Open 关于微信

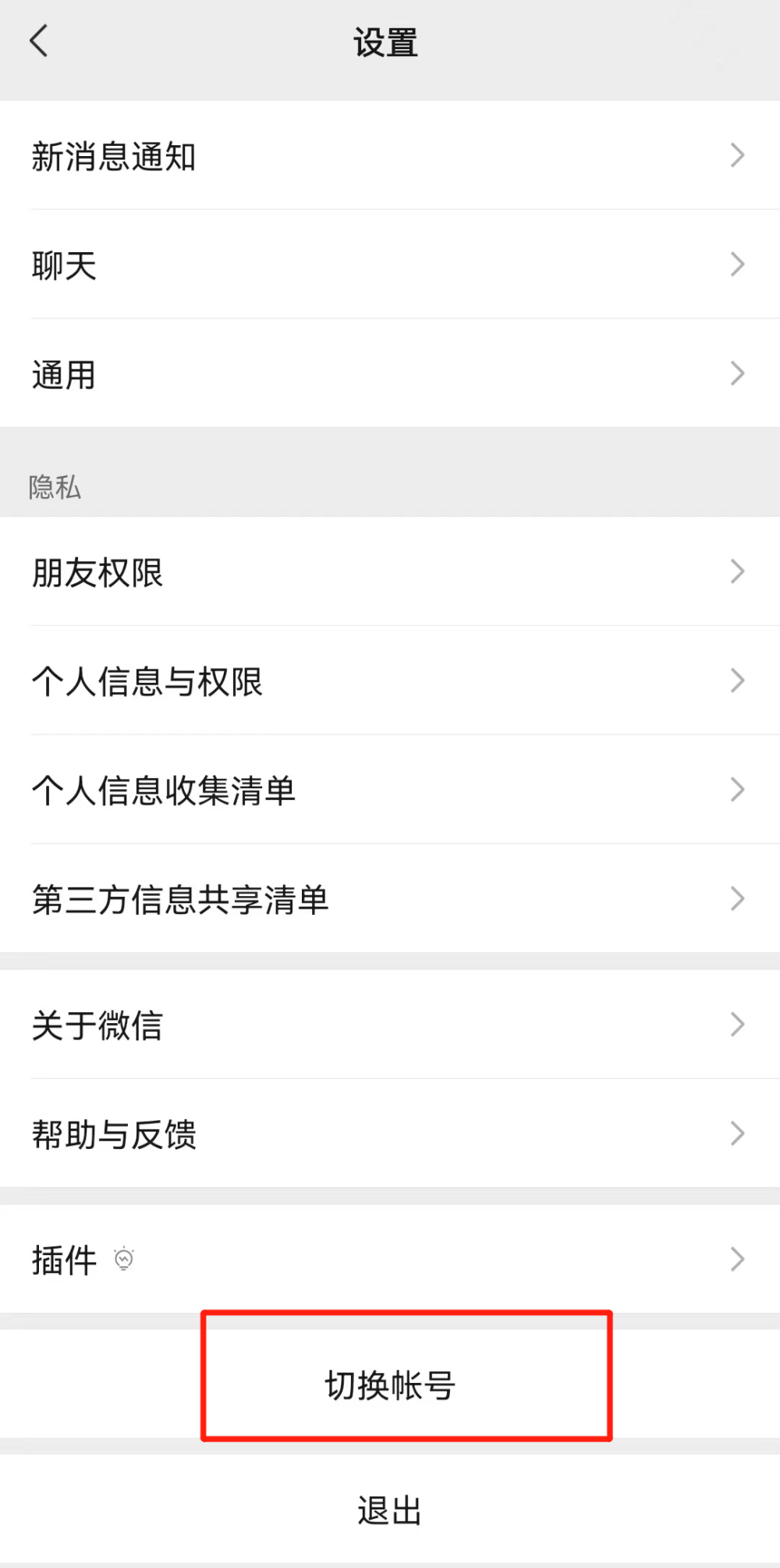(x=390, y=1024)
